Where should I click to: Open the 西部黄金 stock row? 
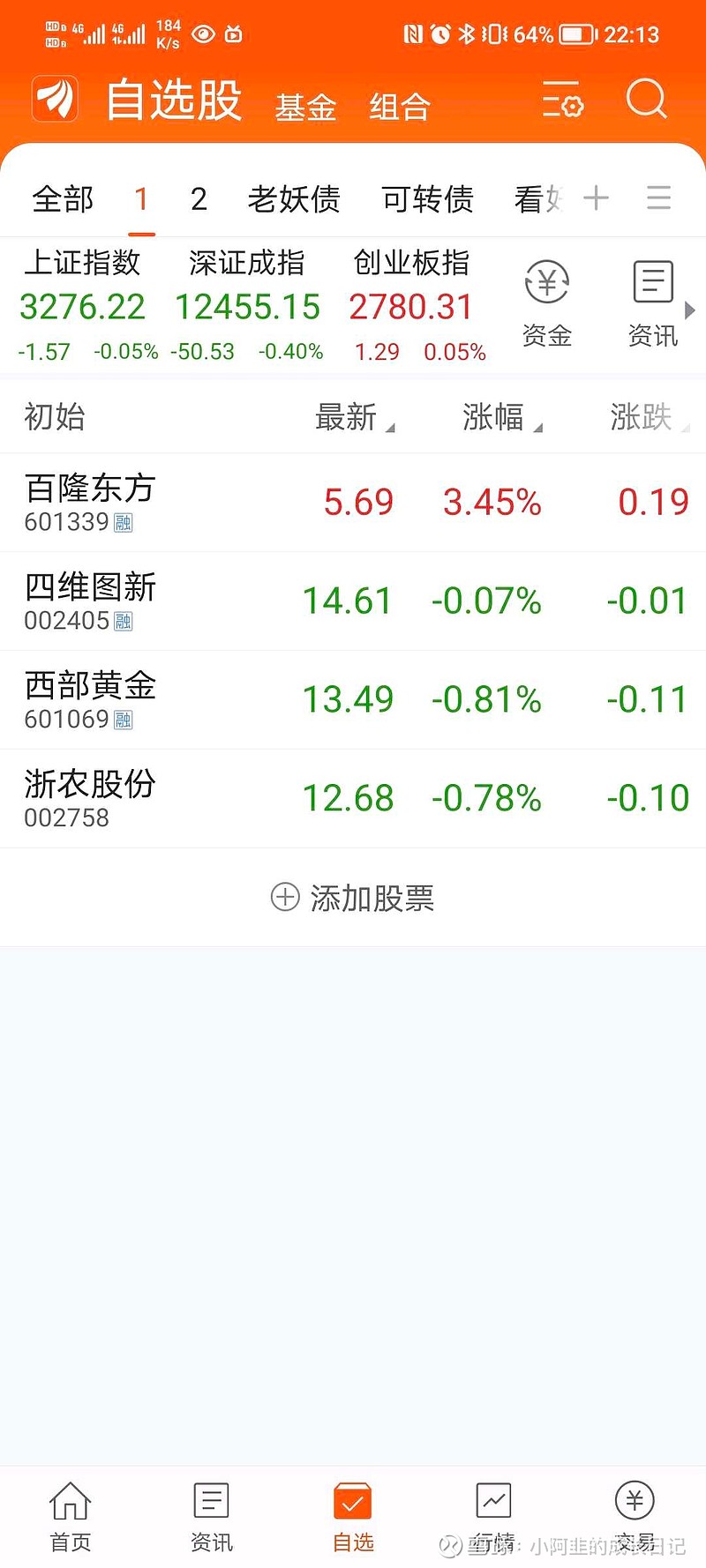pyautogui.click(x=353, y=700)
